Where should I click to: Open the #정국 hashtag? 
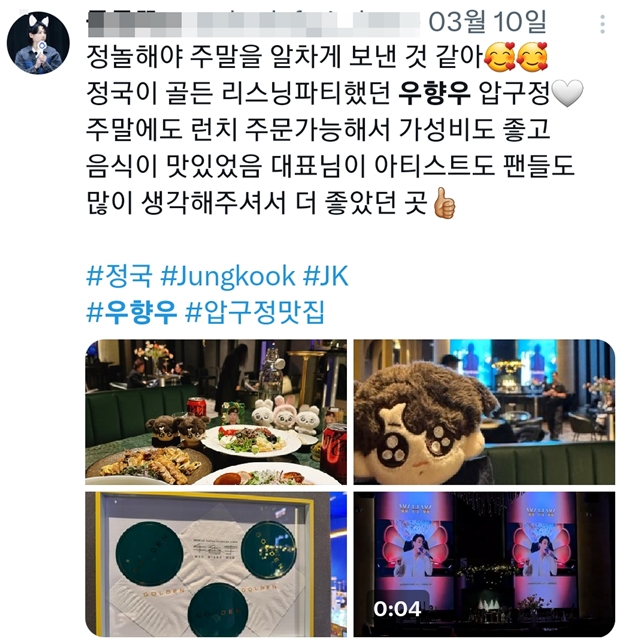119,276
